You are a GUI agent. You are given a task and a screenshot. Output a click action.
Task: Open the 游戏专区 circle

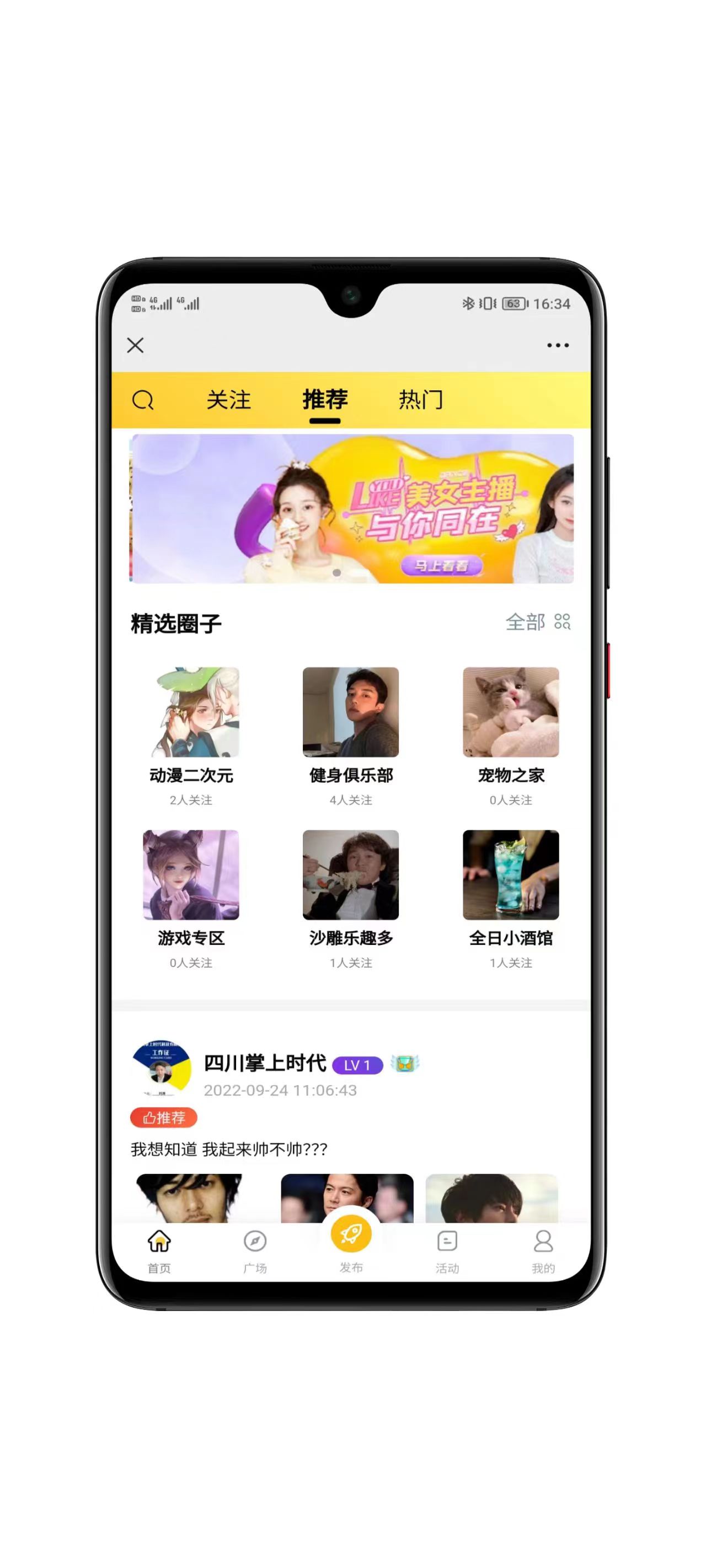(191, 875)
